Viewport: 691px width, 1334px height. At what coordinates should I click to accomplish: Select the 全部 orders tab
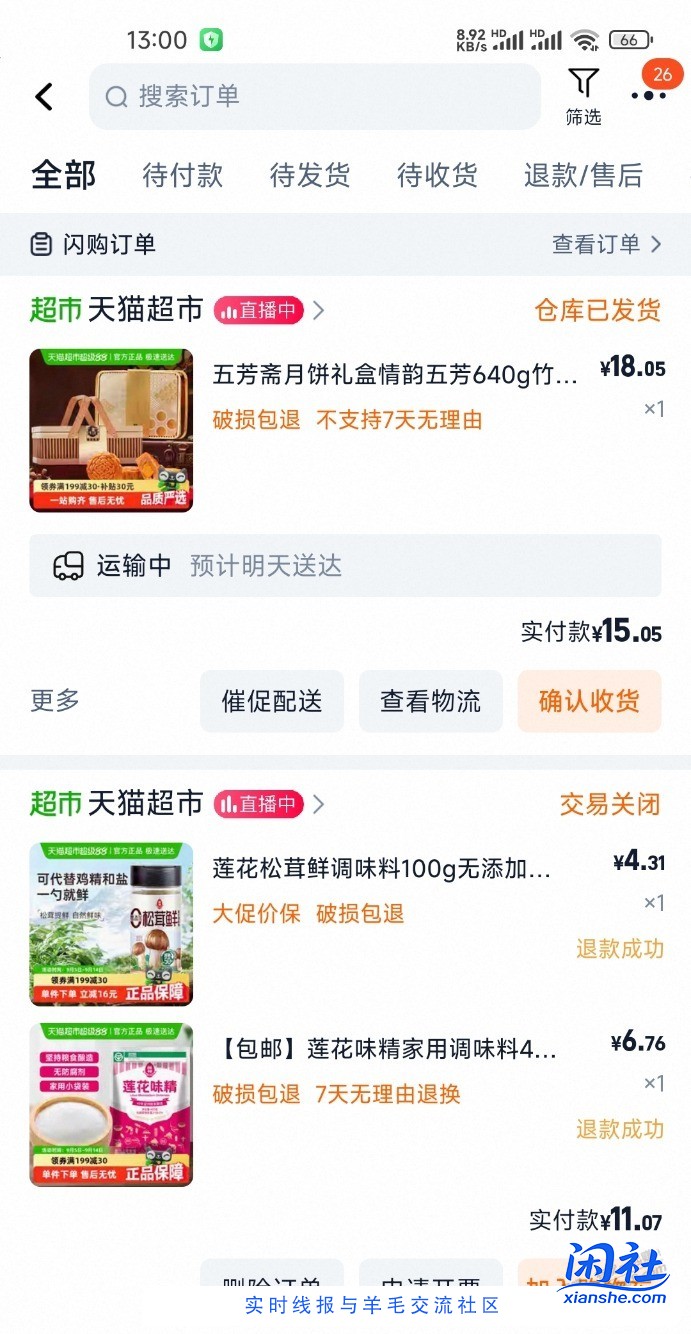(63, 175)
